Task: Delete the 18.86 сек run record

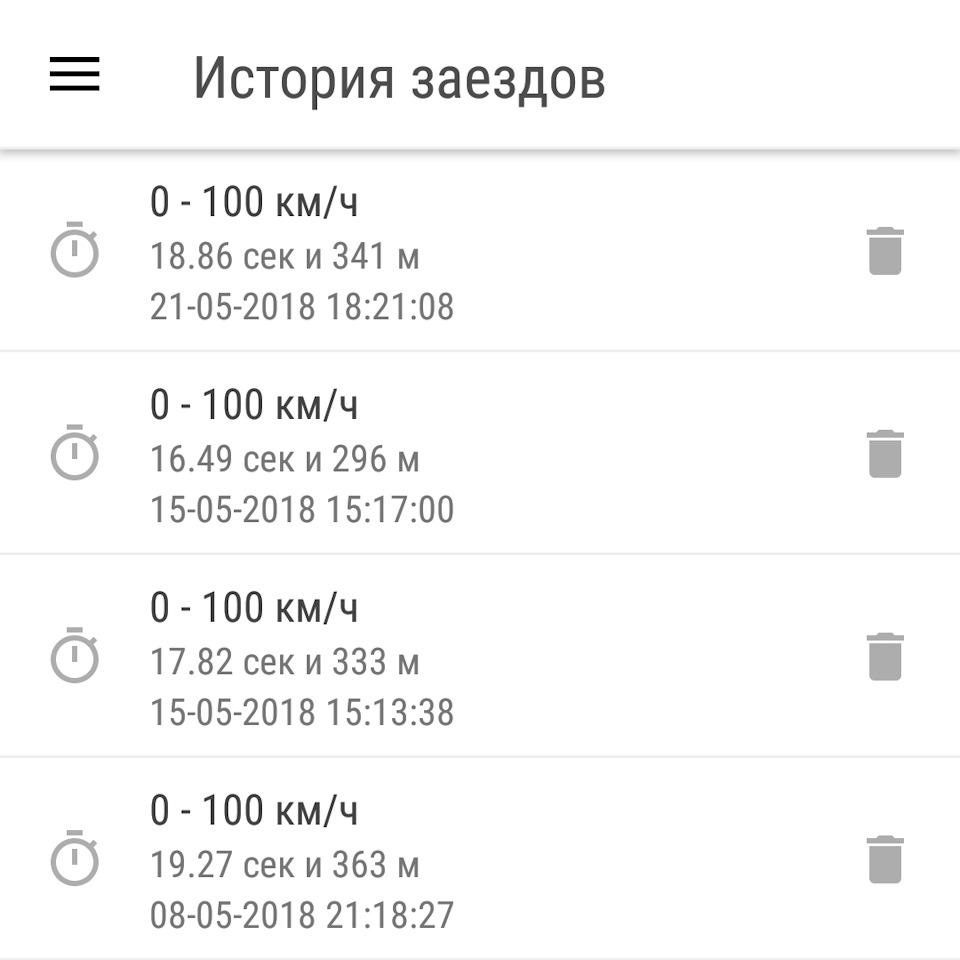Action: 885,251
